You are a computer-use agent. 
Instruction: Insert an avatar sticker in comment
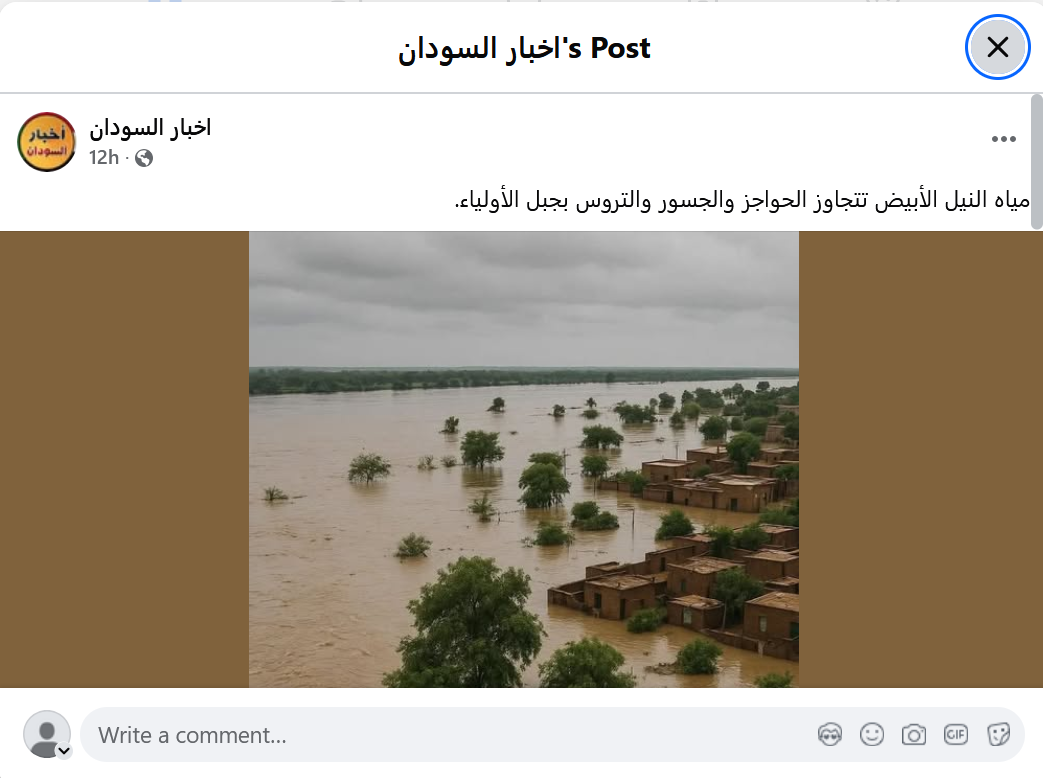click(829, 735)
